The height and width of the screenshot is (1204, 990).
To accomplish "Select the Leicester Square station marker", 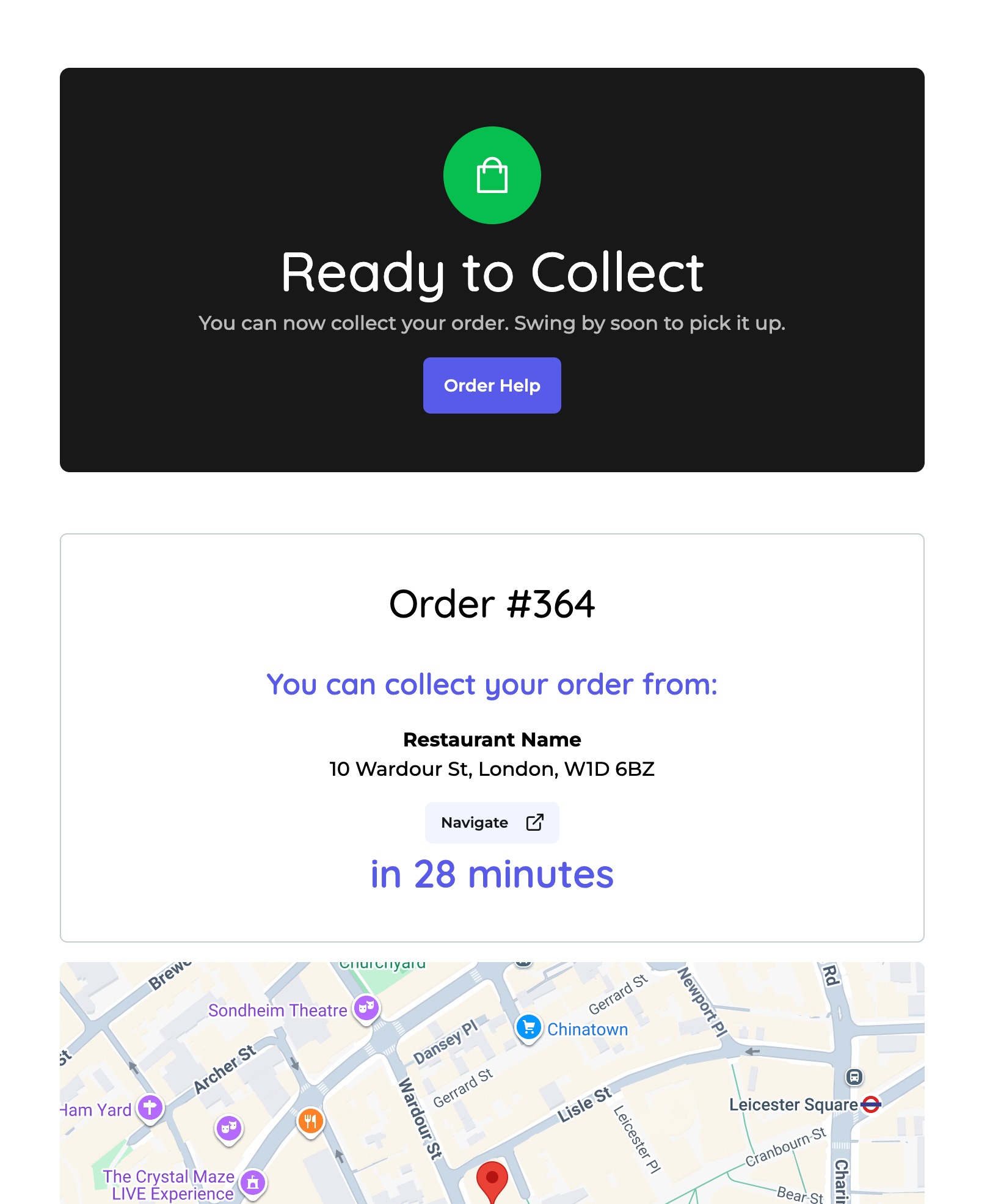I will click(870, 1104).
